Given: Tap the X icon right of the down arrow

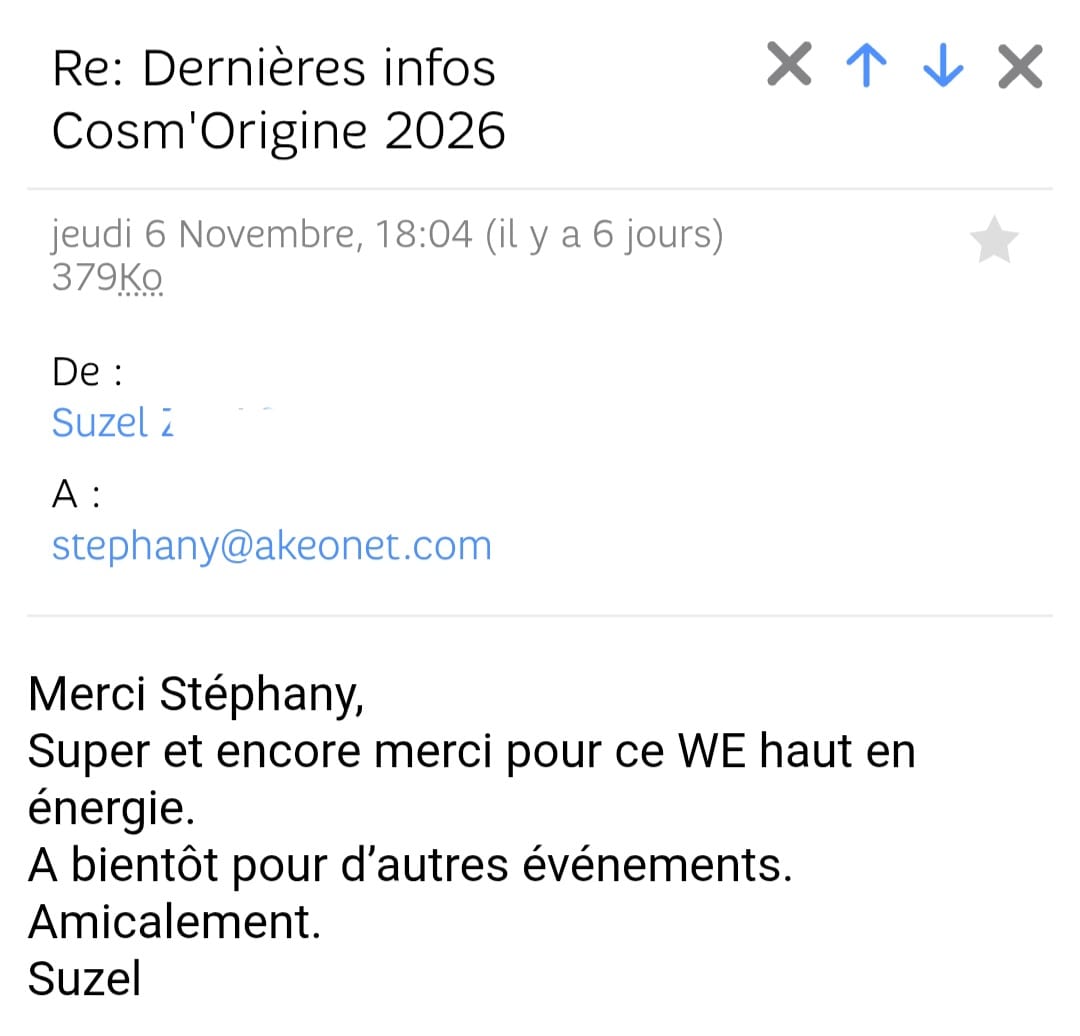Looking at the screenshot, I should (1020, 68).
